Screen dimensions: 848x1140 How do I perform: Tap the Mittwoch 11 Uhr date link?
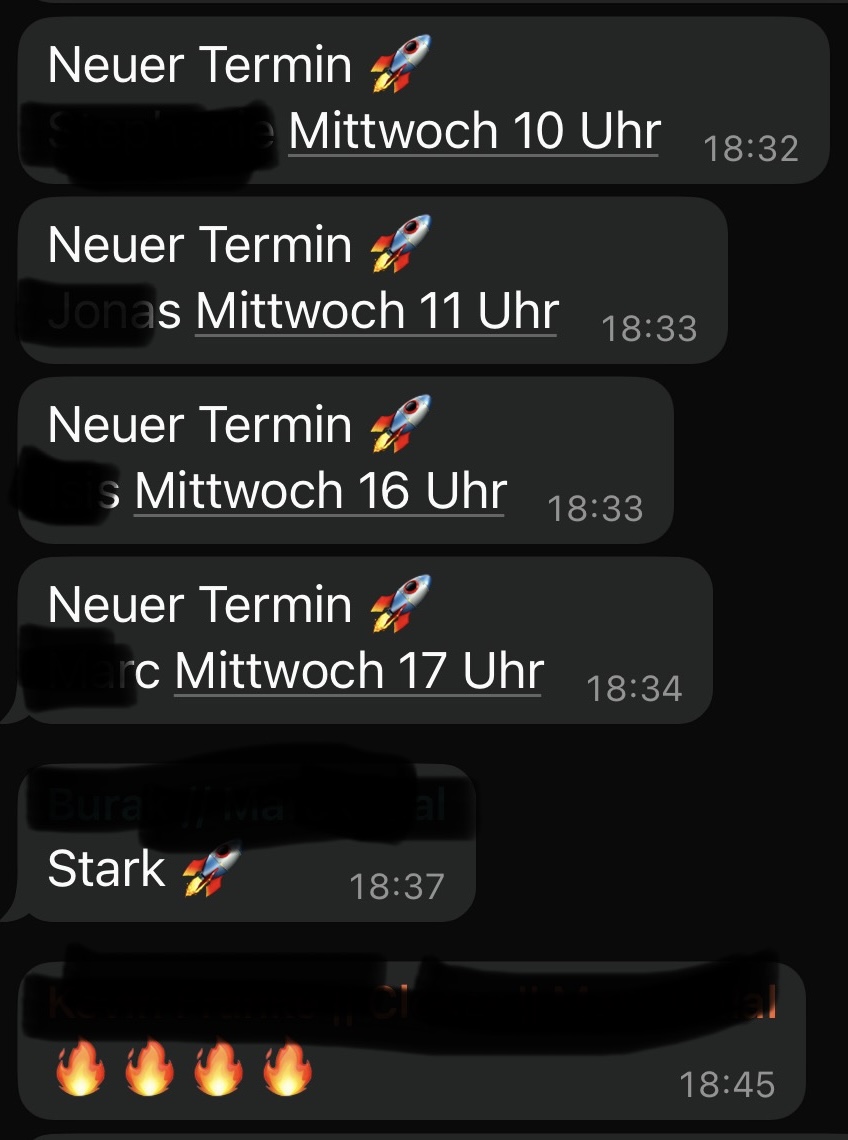point(376,312)
